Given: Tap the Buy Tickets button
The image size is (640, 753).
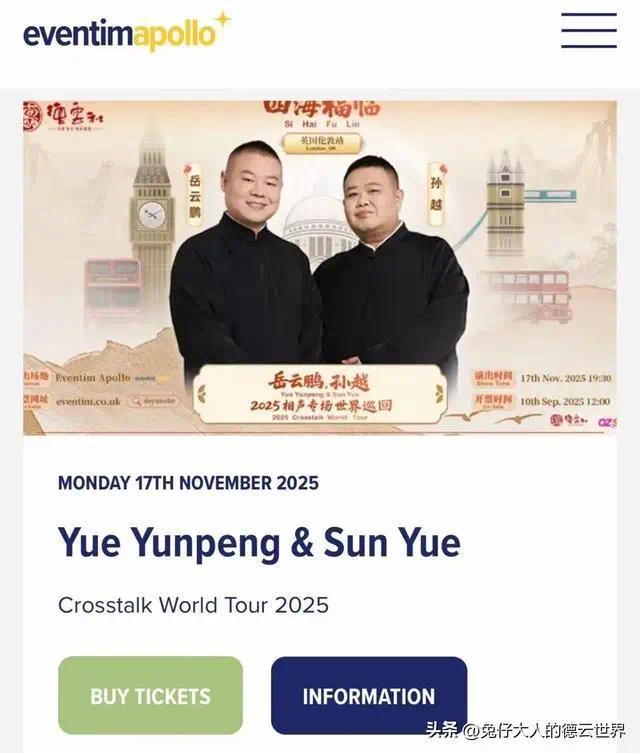Looking at the screenshot, I should click(x=150, y=696).
